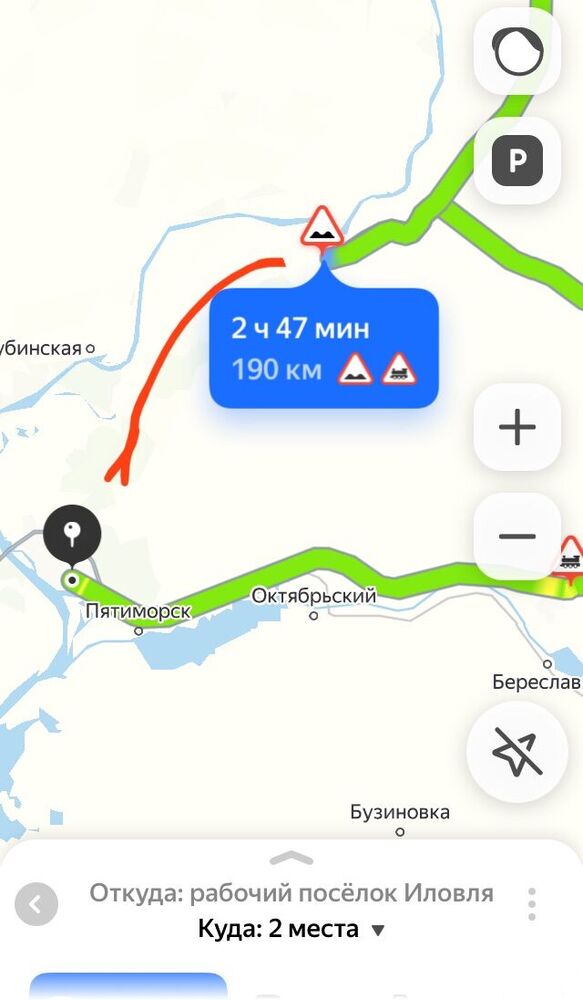Expand the 'Куда: 2 места' destinations dropdown
Screen dimensions: 583x1000
(x=292, y=929)
